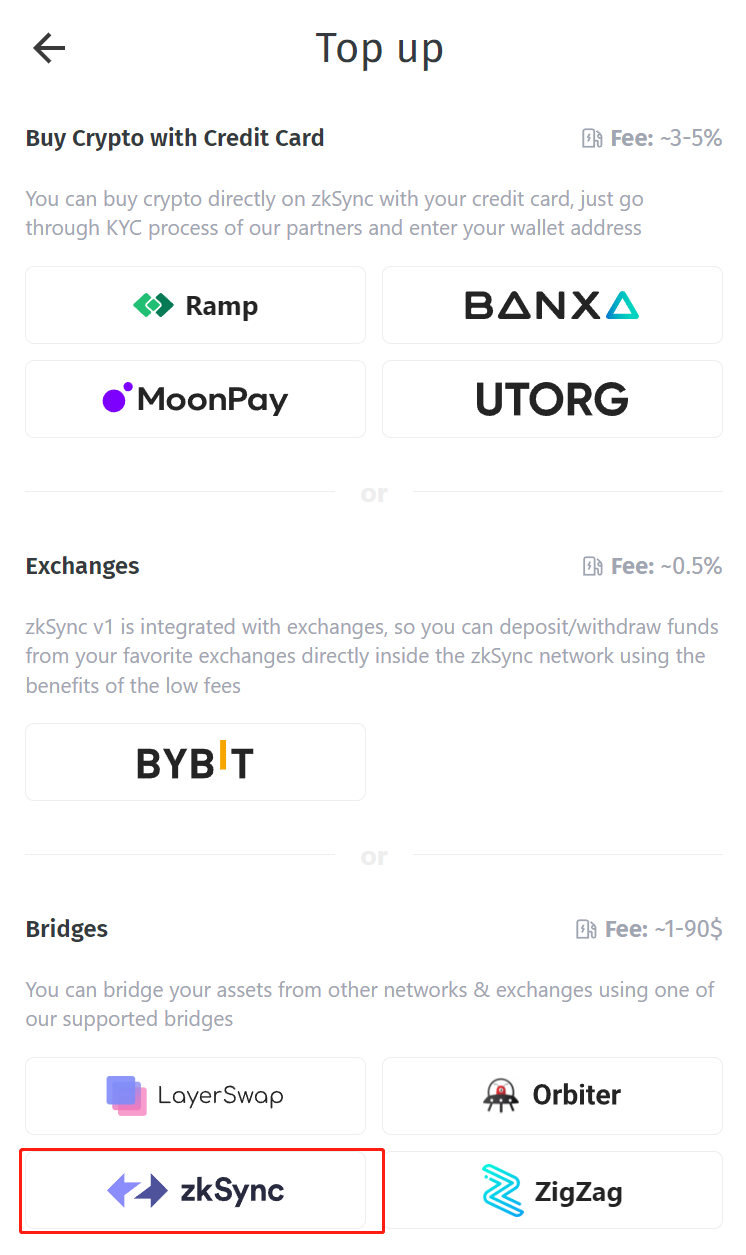Select the Bybit exchange
This screenshot has width=746, height=1255.
point(195,762)
